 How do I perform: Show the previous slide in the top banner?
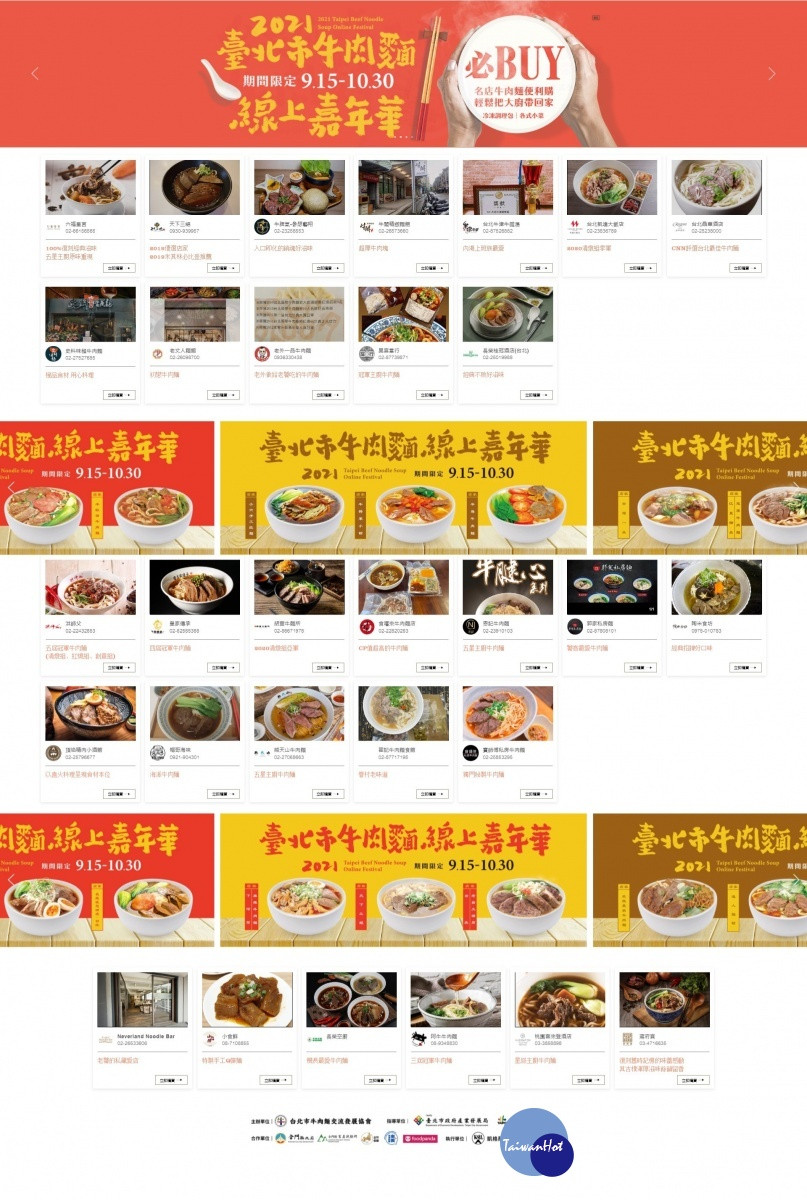tap(35, 73)
